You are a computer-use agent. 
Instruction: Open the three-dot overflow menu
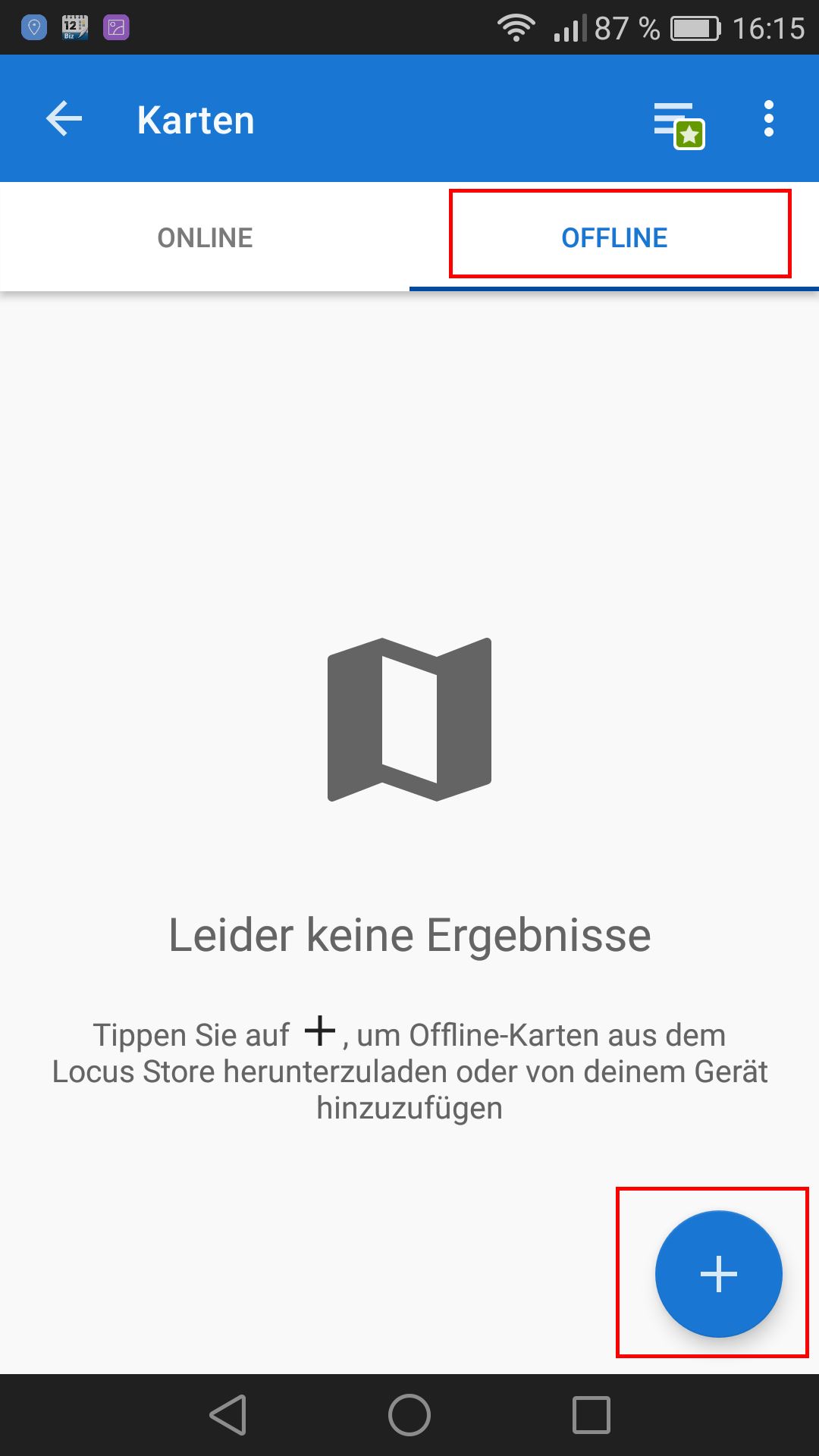tap(768, 119)
